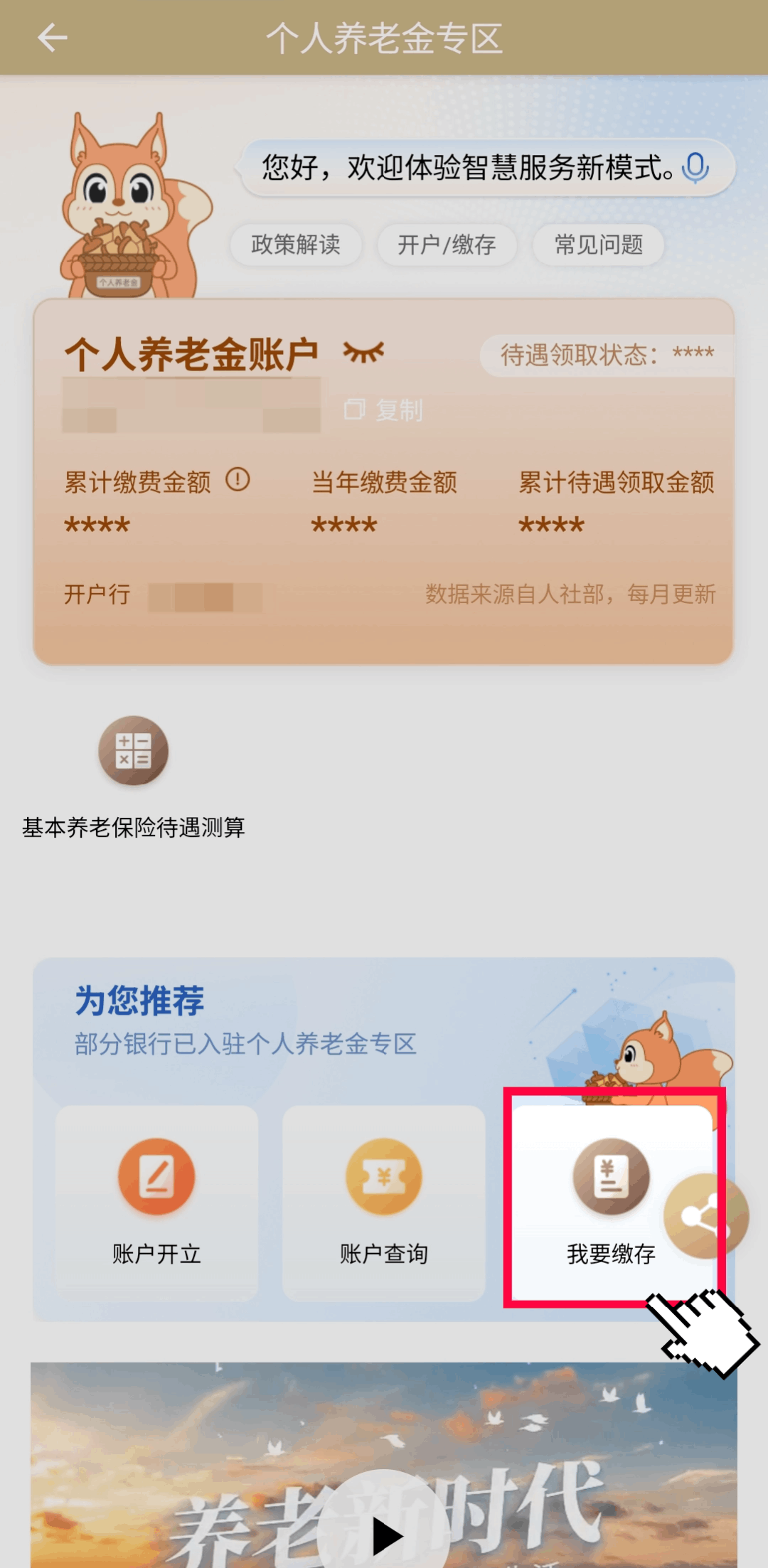Select the 政策解读 chip

(x=296, y=245)
